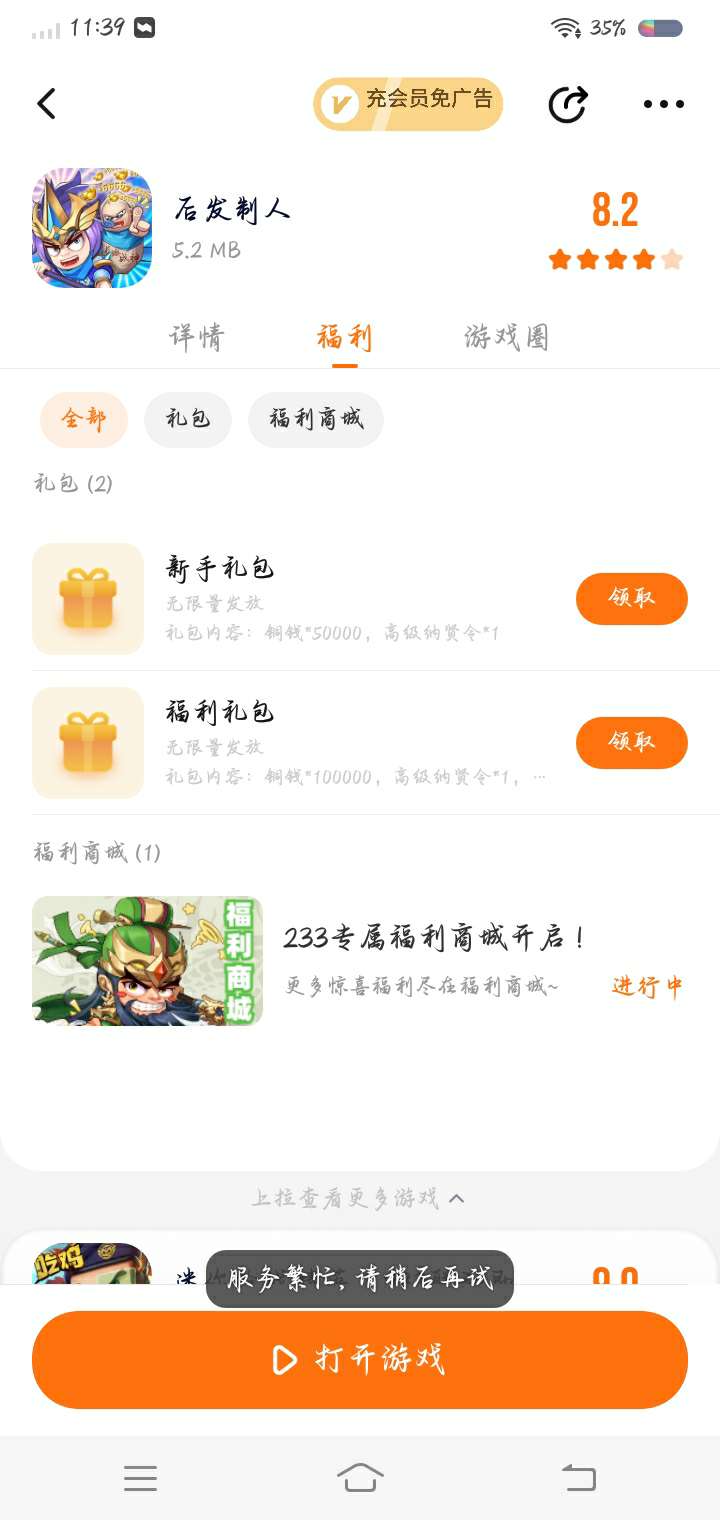Claim the 新手礼包 with 领取
Image resolution: width=720 pixels, height=1520 pixels.
click(631, 598)
